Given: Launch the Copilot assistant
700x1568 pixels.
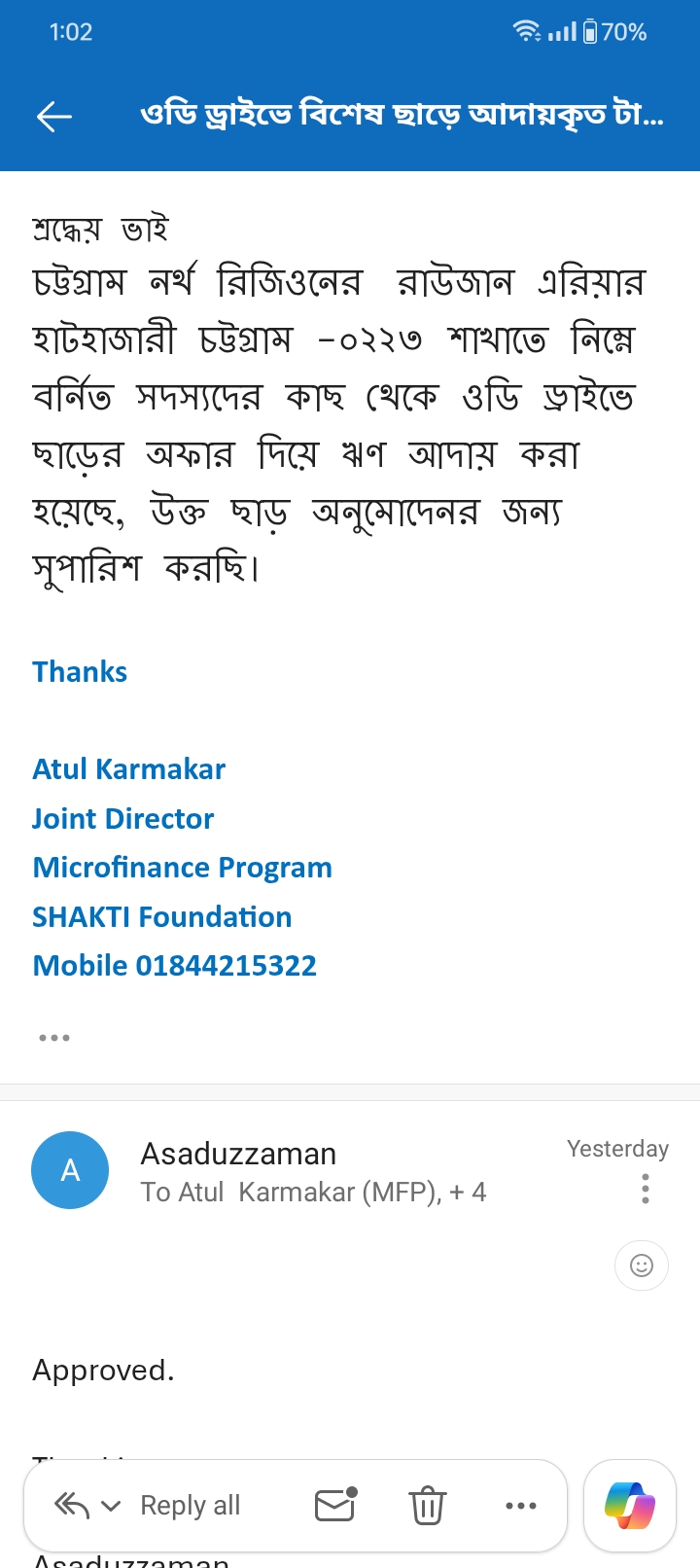Looking at the screenshot, I should [630, 1506].
